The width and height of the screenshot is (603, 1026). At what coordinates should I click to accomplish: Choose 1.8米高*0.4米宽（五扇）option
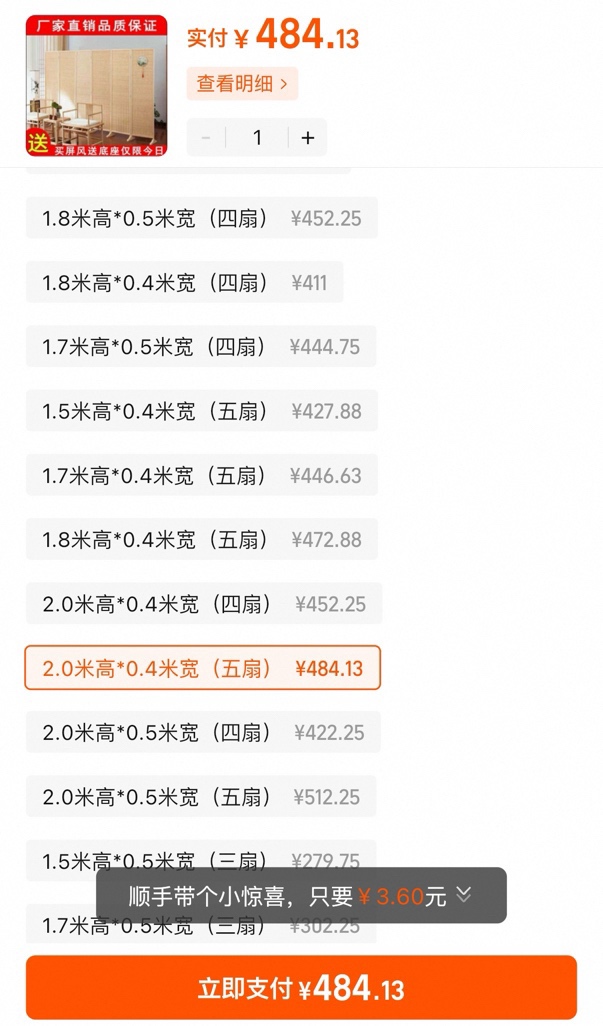coord(202,539)
